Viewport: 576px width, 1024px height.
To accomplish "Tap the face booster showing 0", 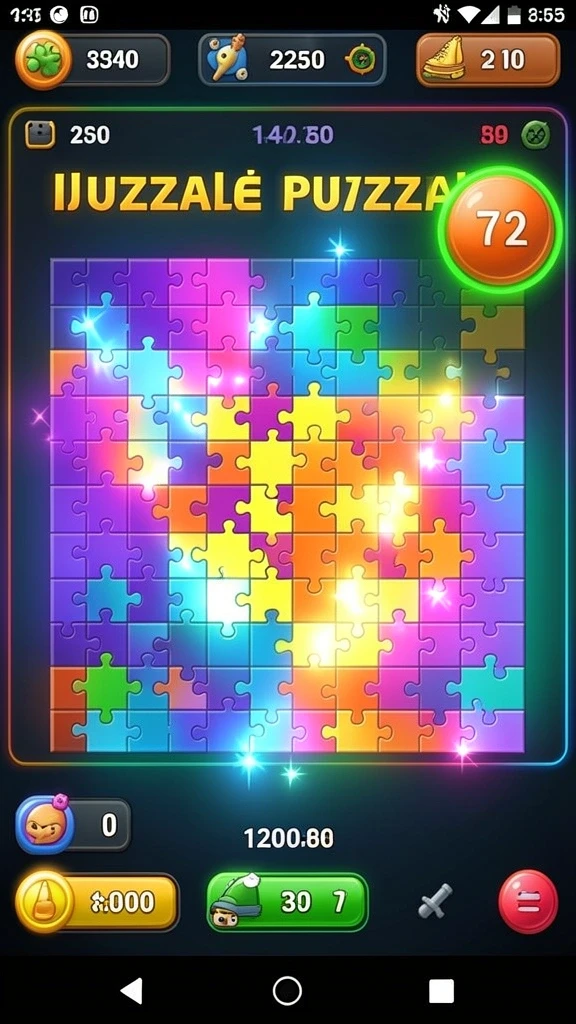I will [73, 825].
